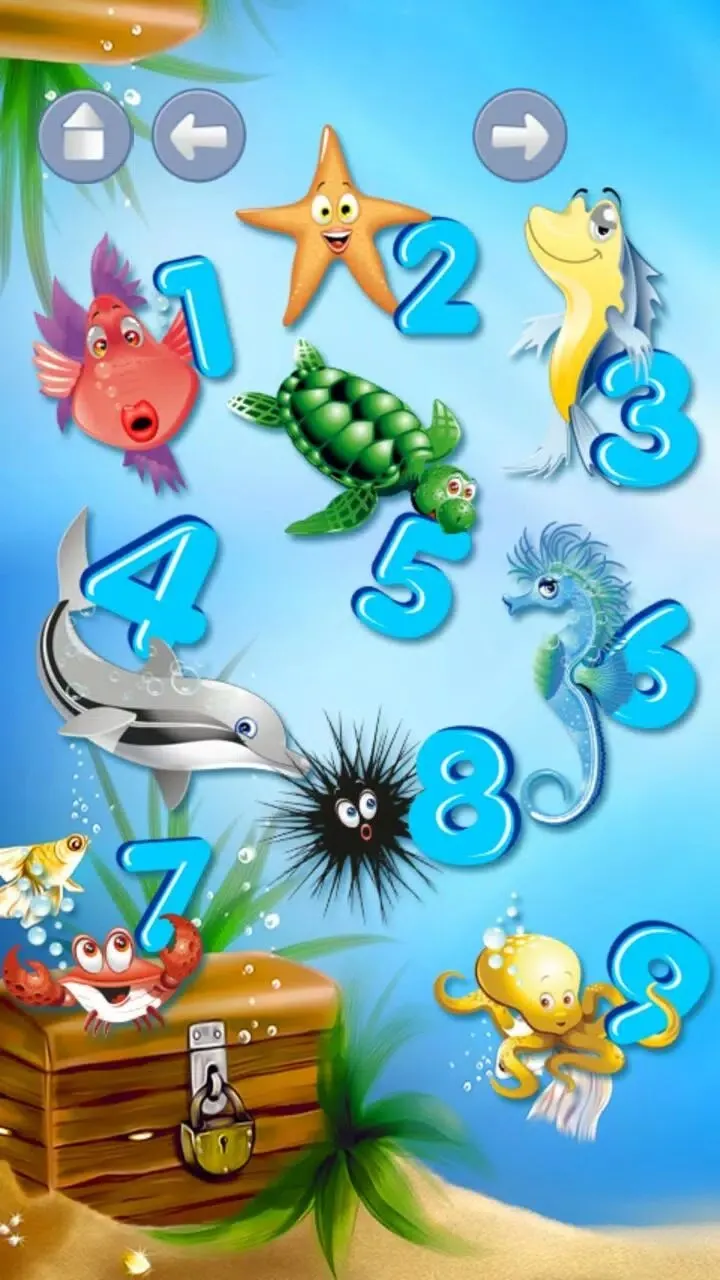The width and height of the screenshot is (720, 1280).
Task: Tap number 4 above the dolphin
Action: (150, 583)
